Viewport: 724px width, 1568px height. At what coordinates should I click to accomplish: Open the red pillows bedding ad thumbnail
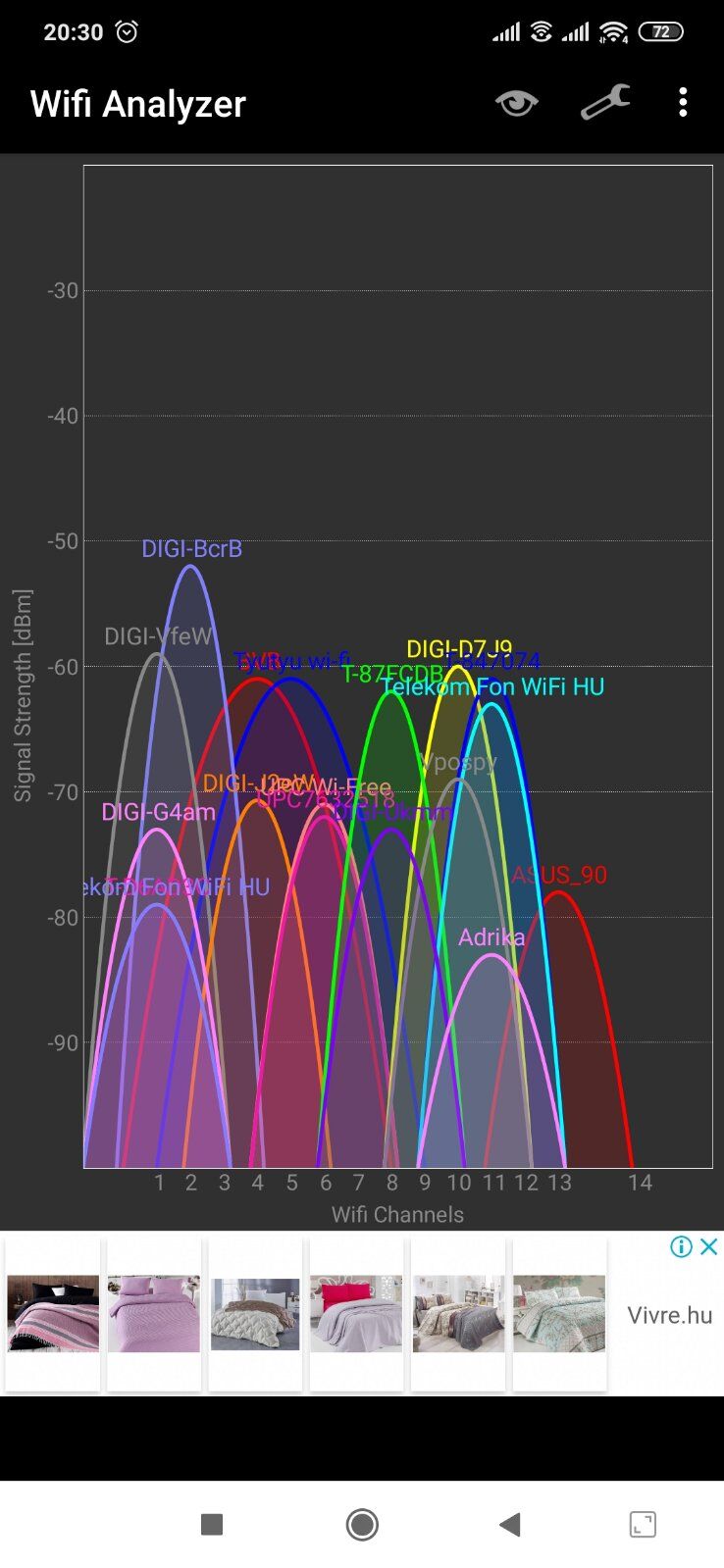point(356,1314)
